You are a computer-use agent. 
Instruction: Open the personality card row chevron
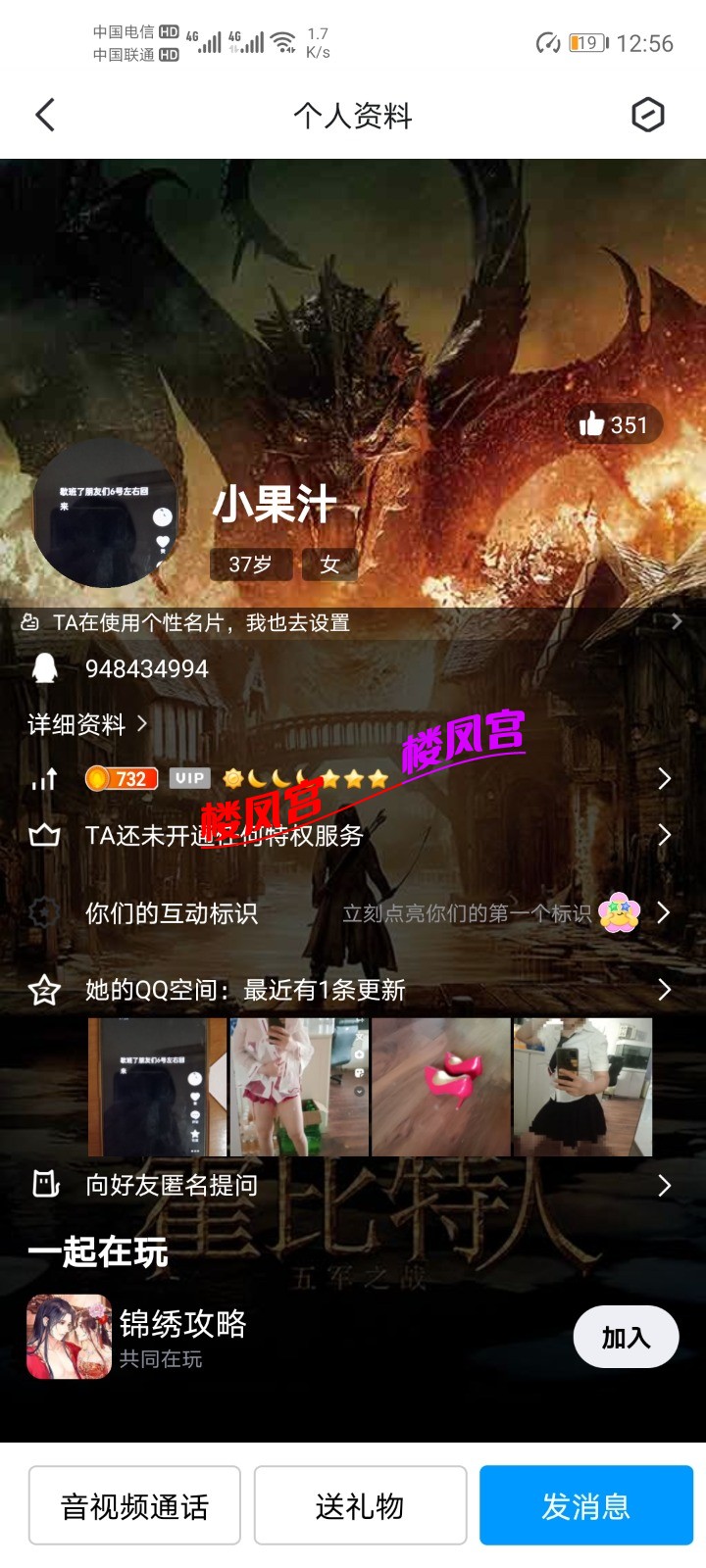(x=677, y=621)
